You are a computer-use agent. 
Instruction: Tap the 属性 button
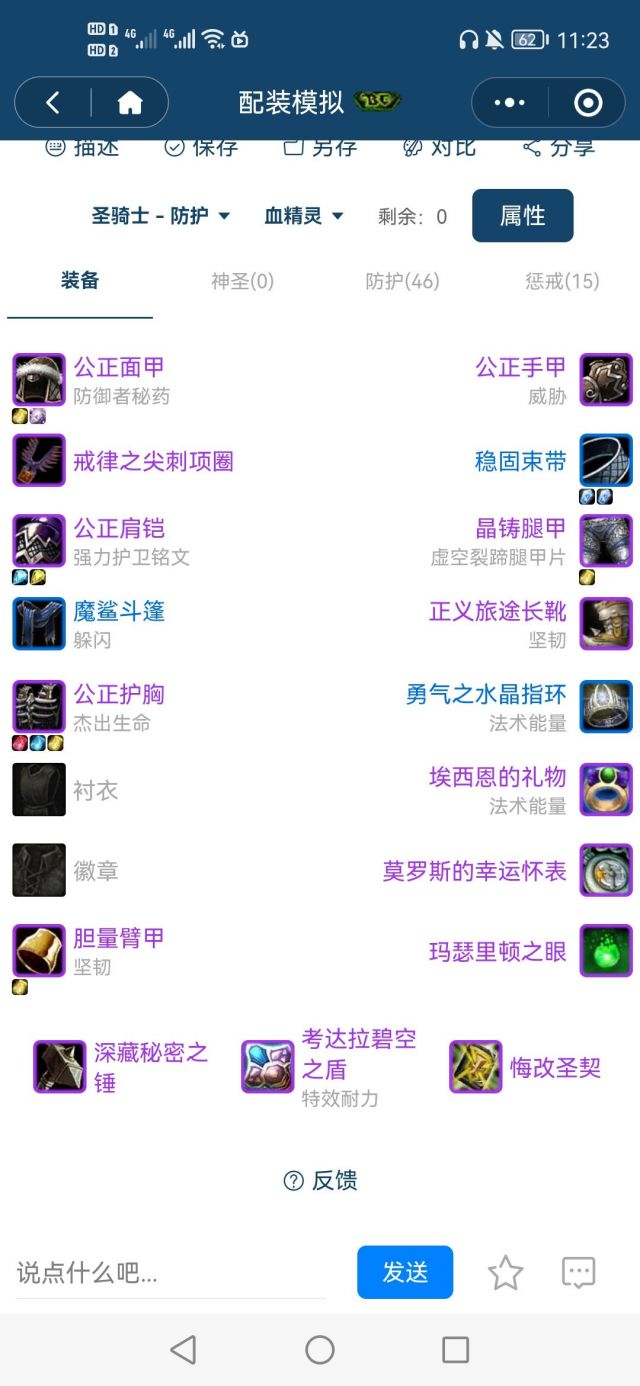522,216
